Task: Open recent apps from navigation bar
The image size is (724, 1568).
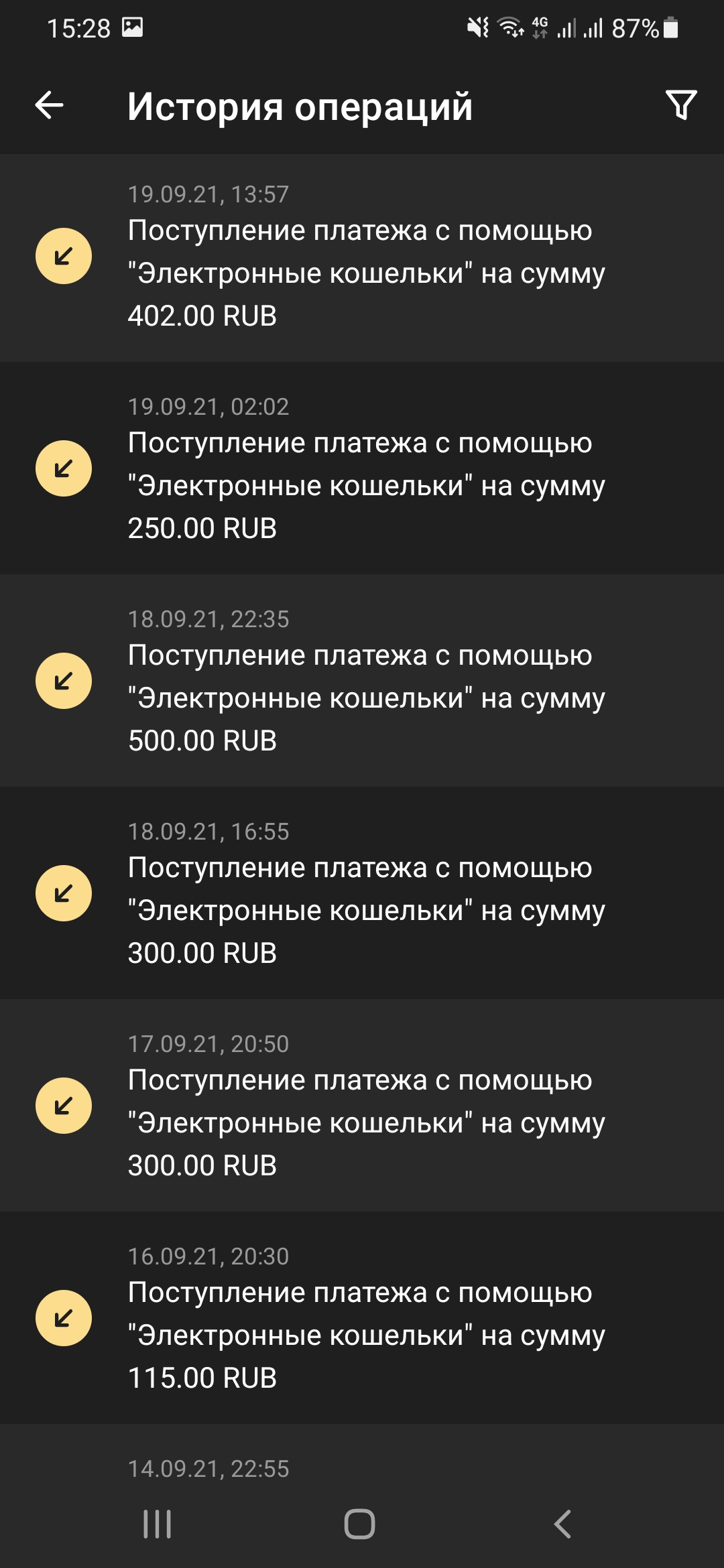Action: [158, 1524]
